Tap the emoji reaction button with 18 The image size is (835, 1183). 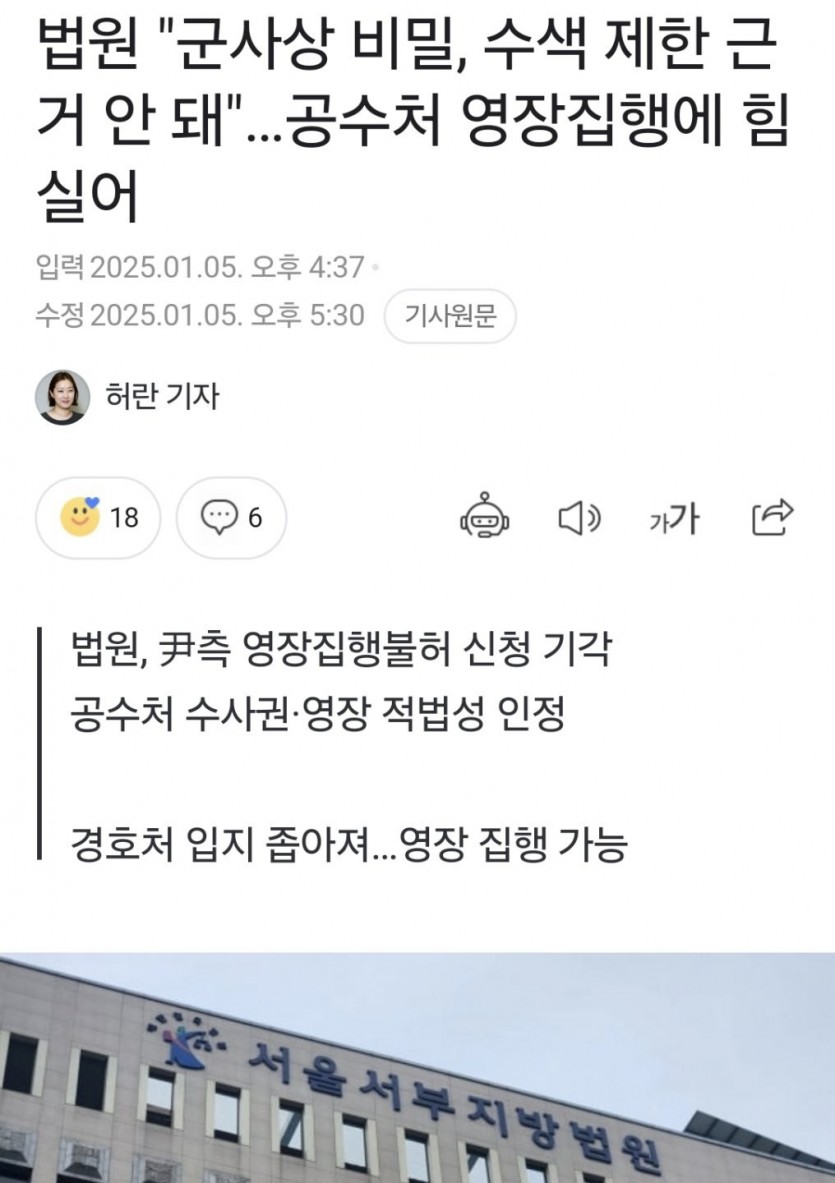(97, 518)
